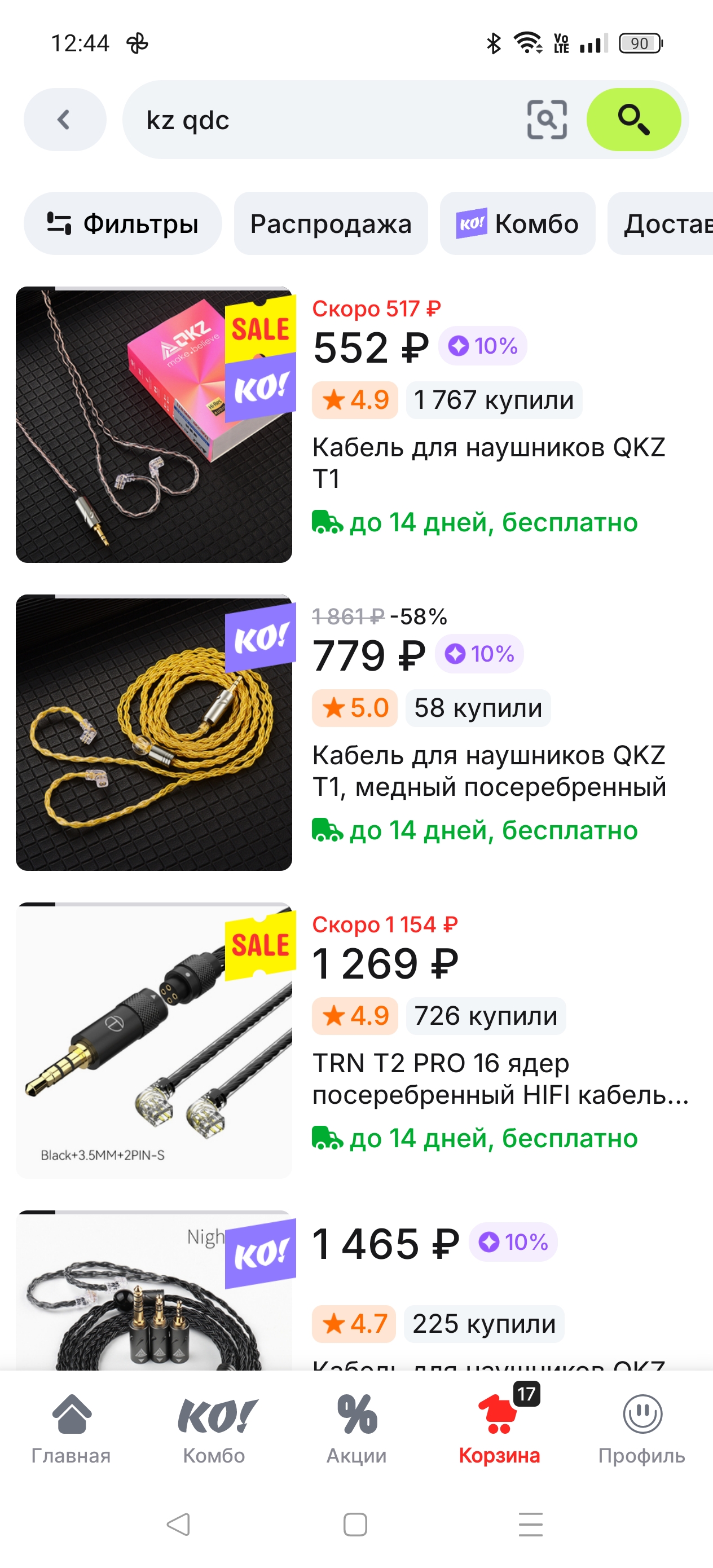
Task: Open image search via the camera icon
Action: (546, 120)
